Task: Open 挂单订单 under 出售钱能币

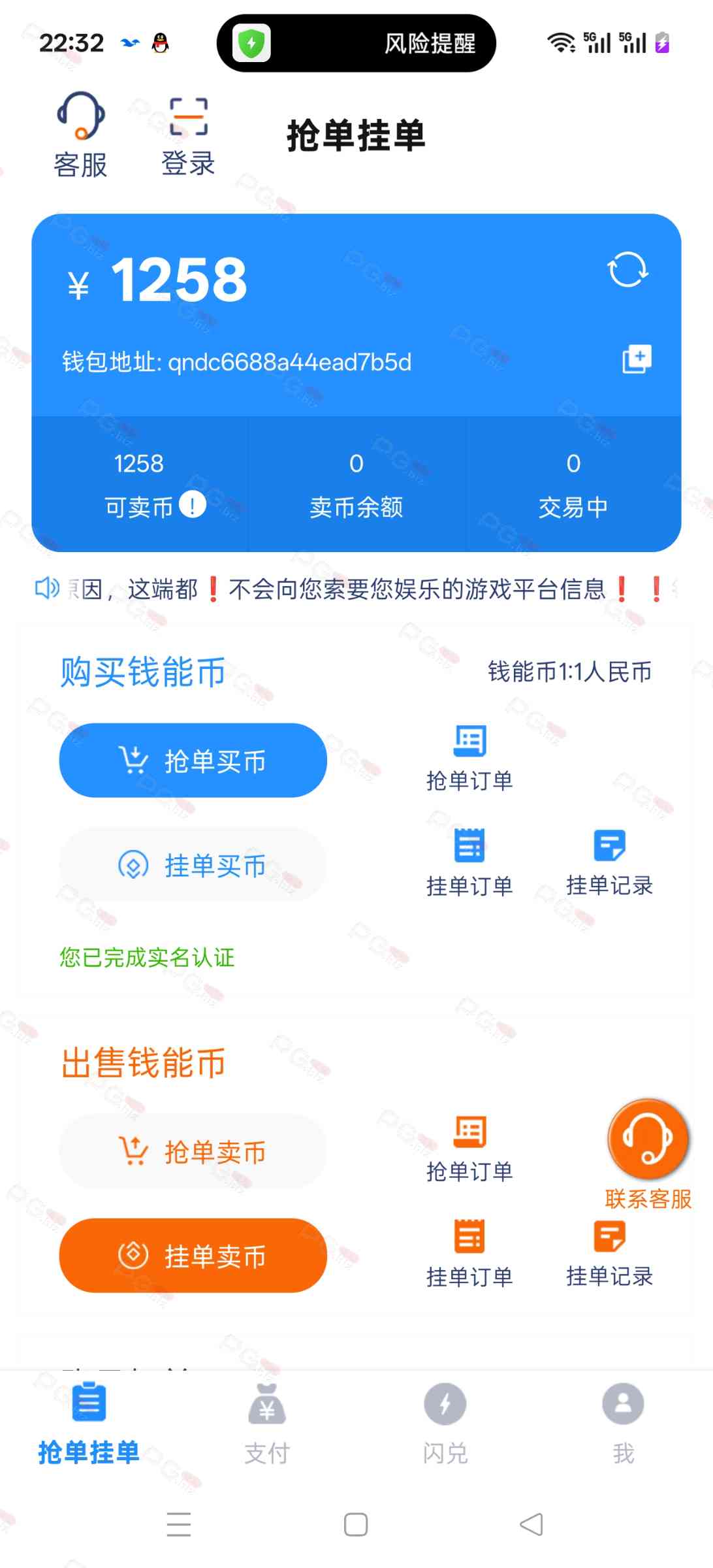Action: click(469, 1252)
